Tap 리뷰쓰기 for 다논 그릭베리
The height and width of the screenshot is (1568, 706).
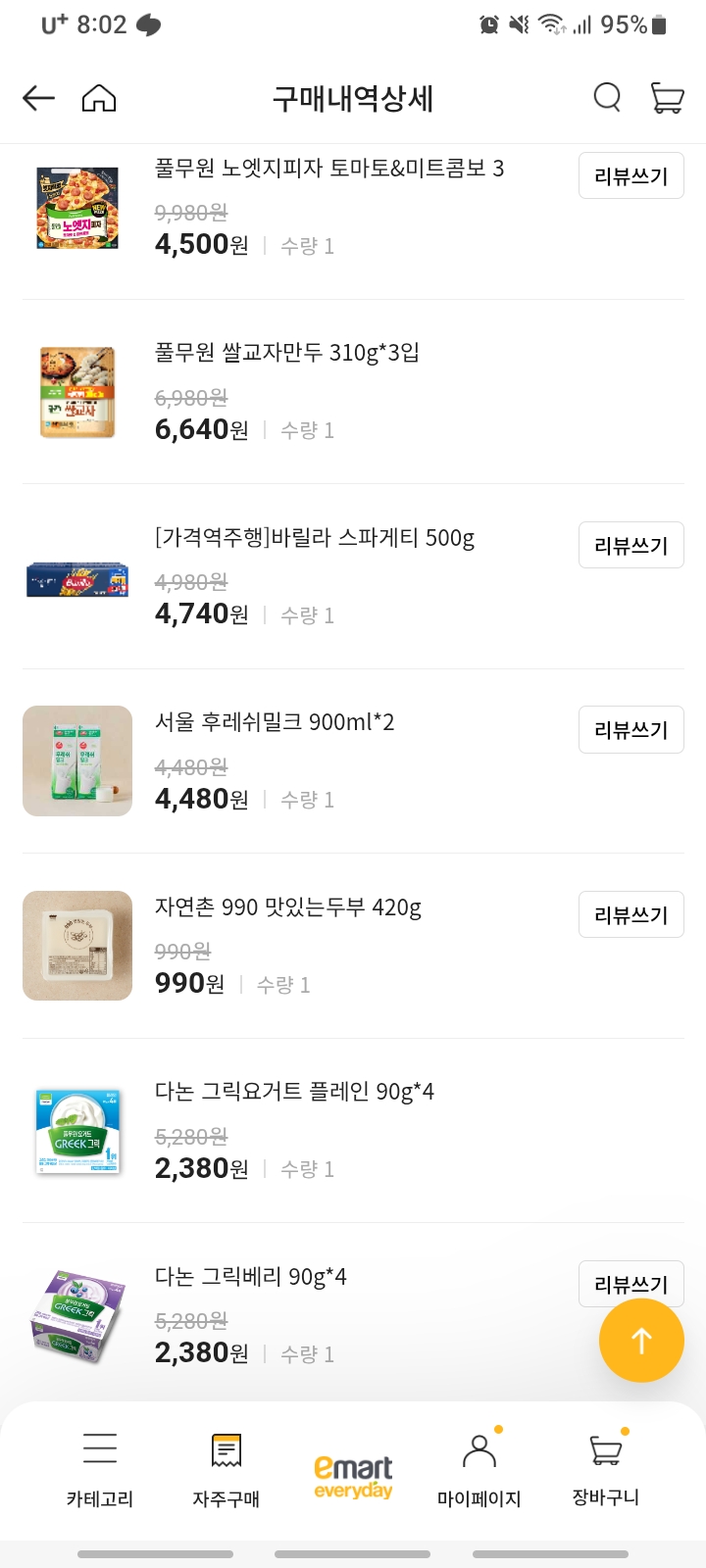pyautogui.click(x=630, y=1284)
